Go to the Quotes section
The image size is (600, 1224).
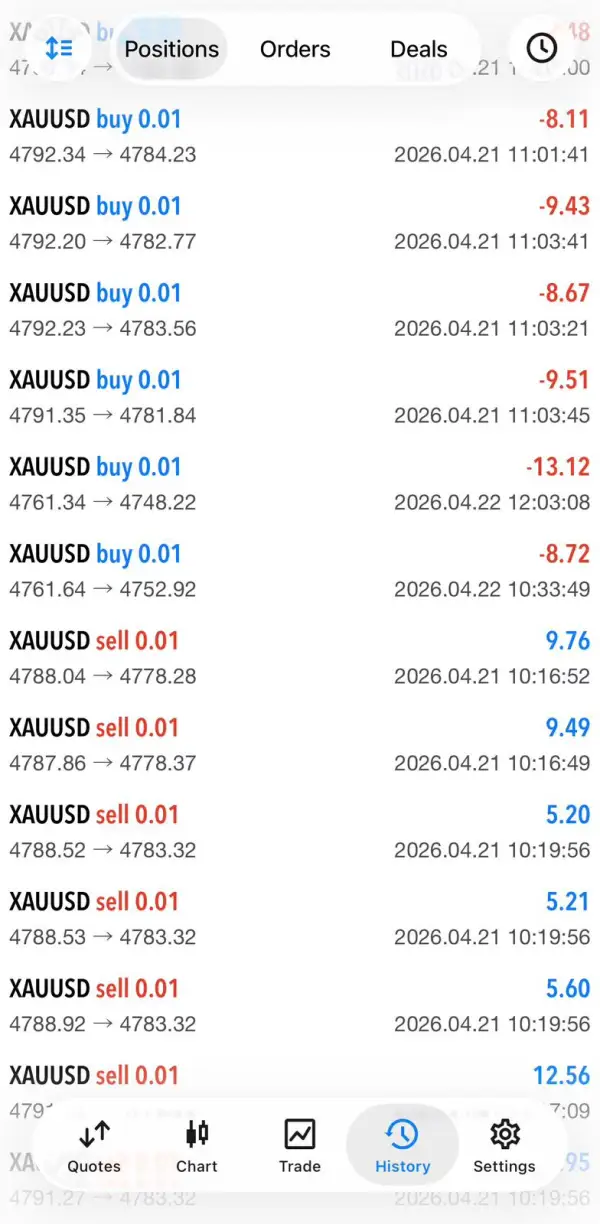[x=94, y=1146]
